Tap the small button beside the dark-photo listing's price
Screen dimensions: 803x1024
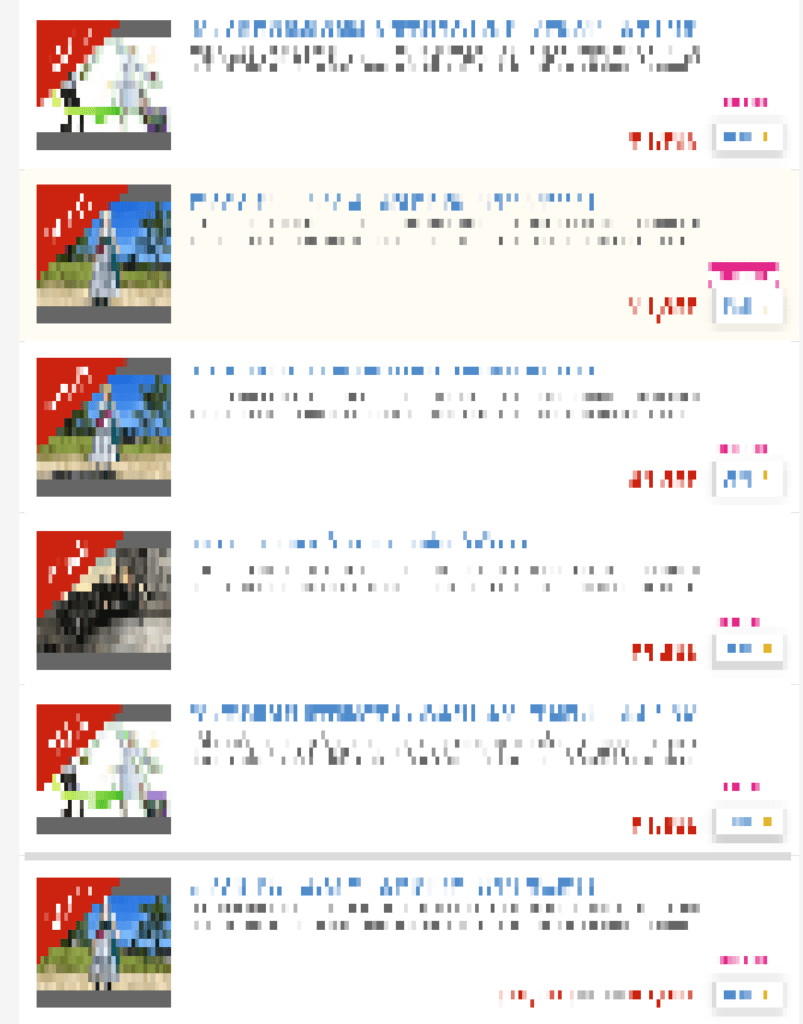748,650
